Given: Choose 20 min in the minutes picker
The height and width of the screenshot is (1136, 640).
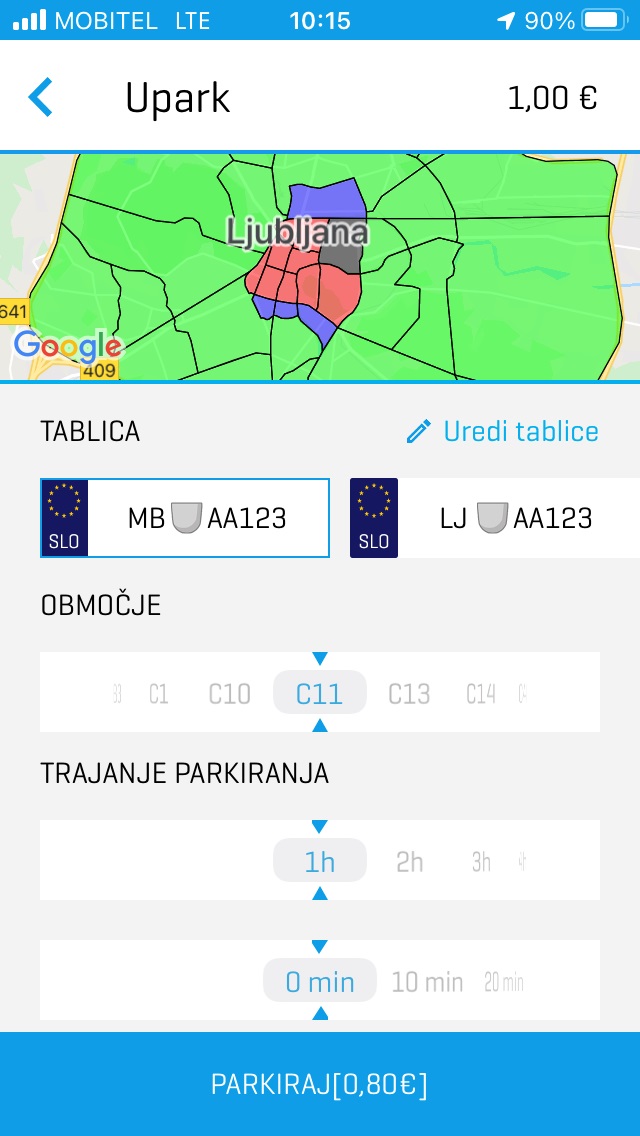Looking at the screenshot, I should point(503,982).
